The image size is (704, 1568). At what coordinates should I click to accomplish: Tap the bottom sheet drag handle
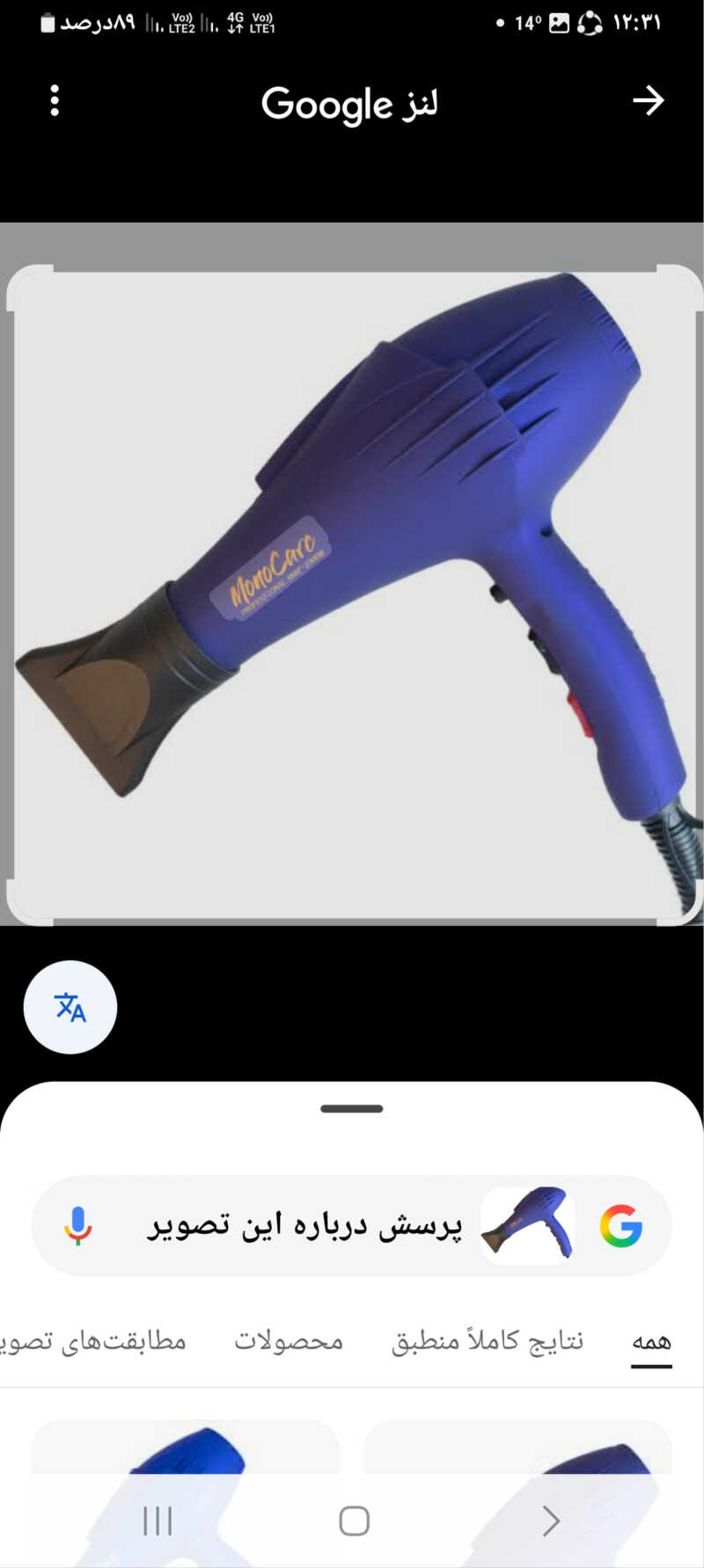pyautogui.click(x=352, y=1109)
